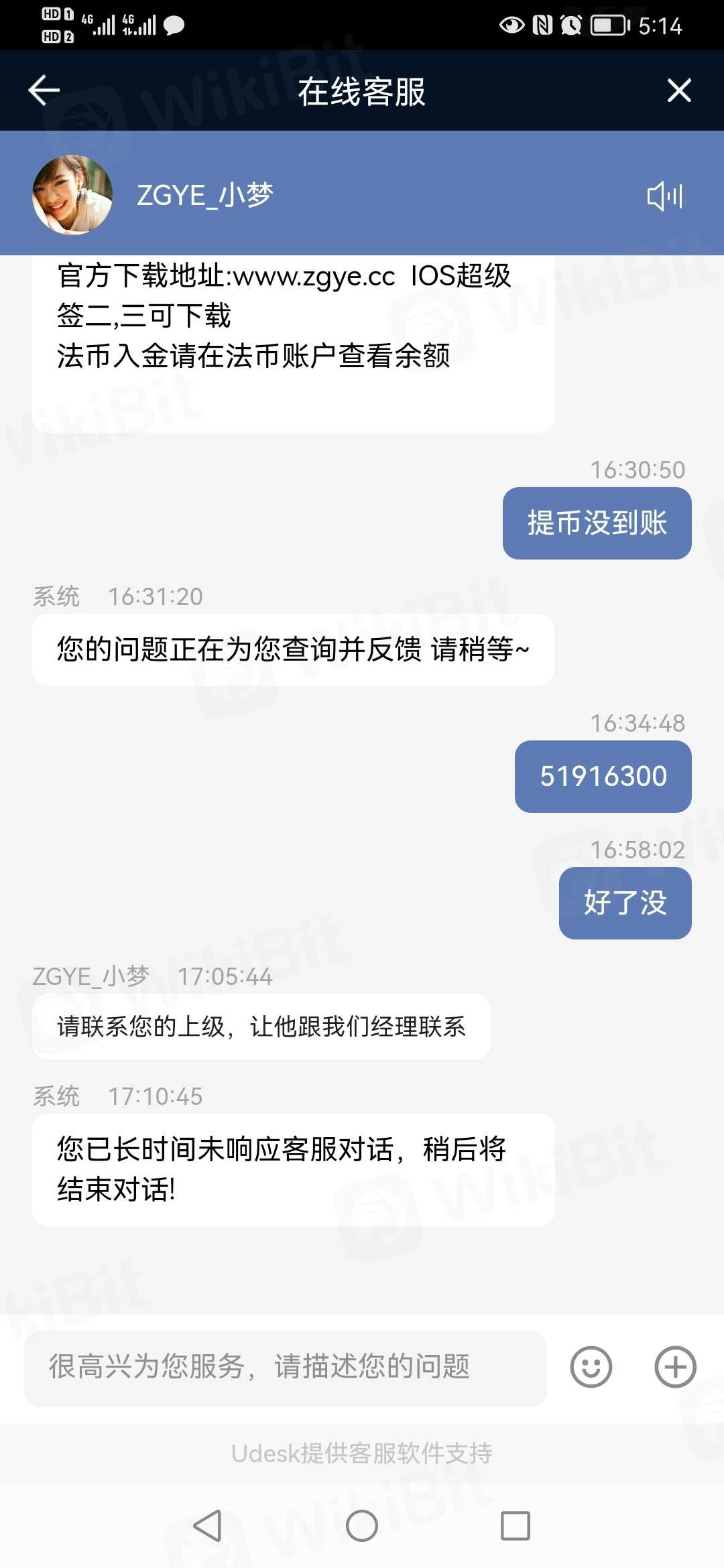Open the emoji picker
This screenshot has width=724, height=1568.
pos(591,1367)
